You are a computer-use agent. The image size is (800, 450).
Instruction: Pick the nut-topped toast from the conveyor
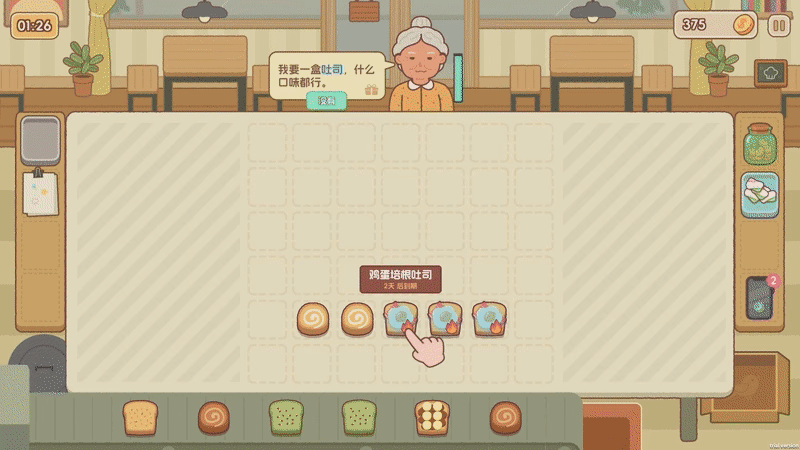pyautogui.click(x=431, y=417)
